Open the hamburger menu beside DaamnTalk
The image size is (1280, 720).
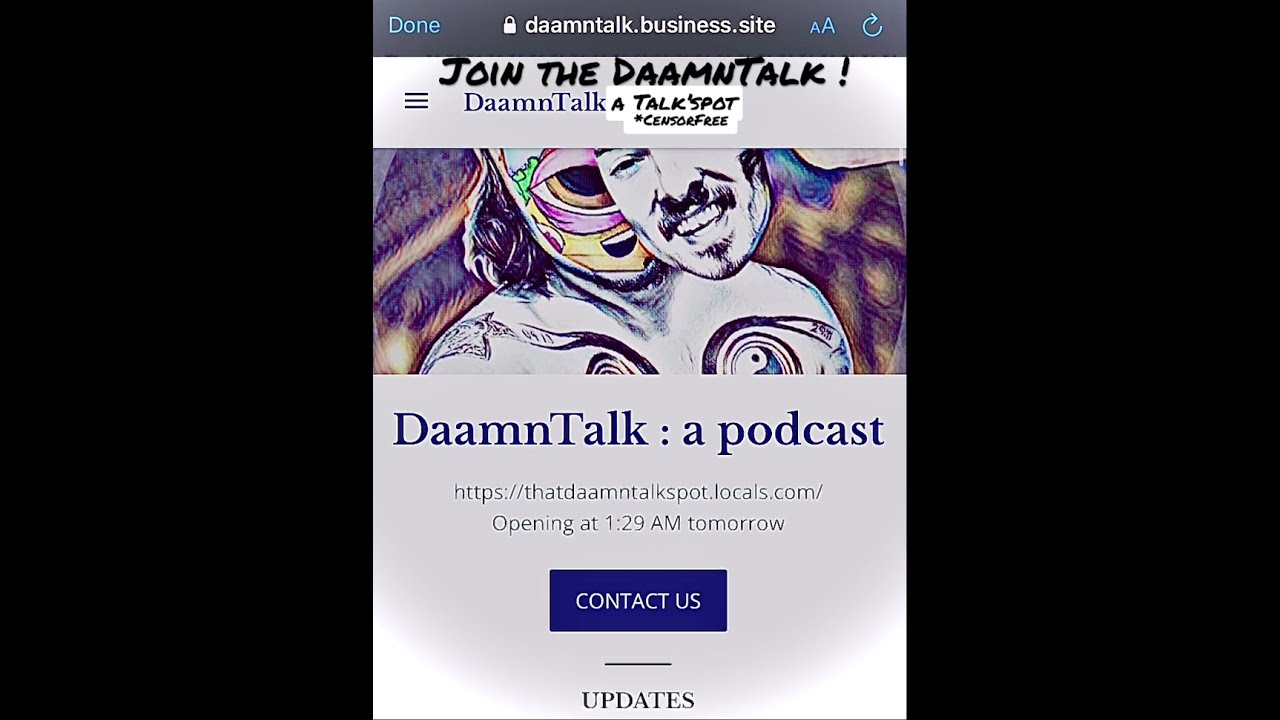(416, 101)
